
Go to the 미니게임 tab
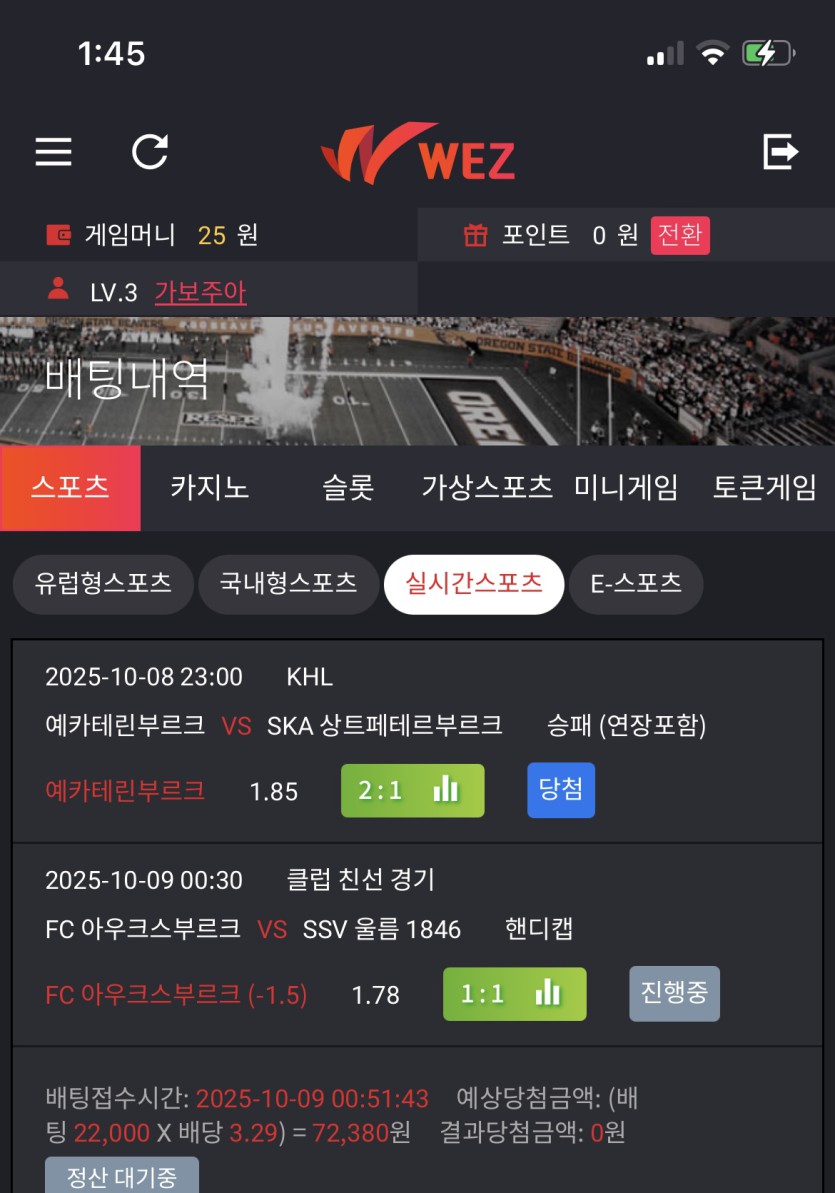626,488
